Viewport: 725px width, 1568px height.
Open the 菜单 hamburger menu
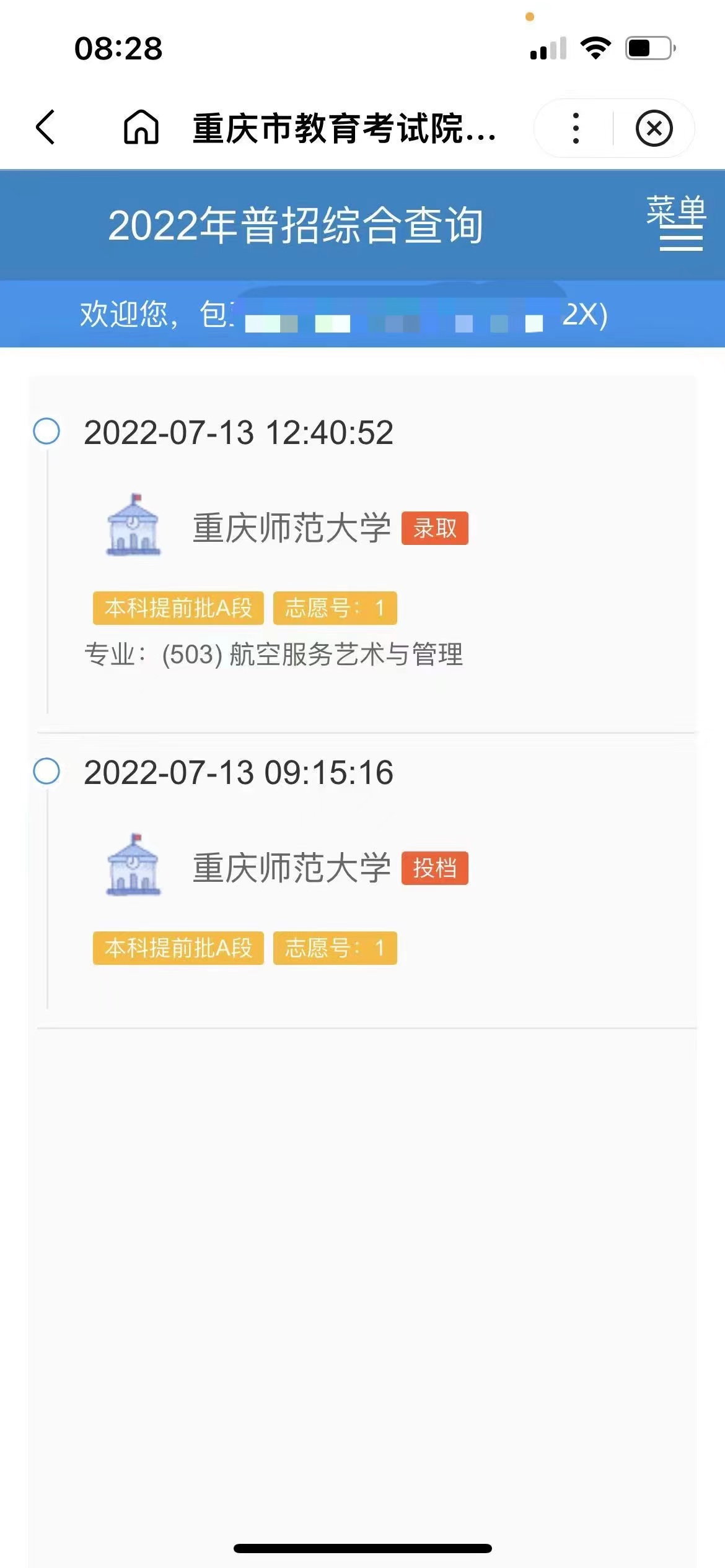(x=677, y=223)
